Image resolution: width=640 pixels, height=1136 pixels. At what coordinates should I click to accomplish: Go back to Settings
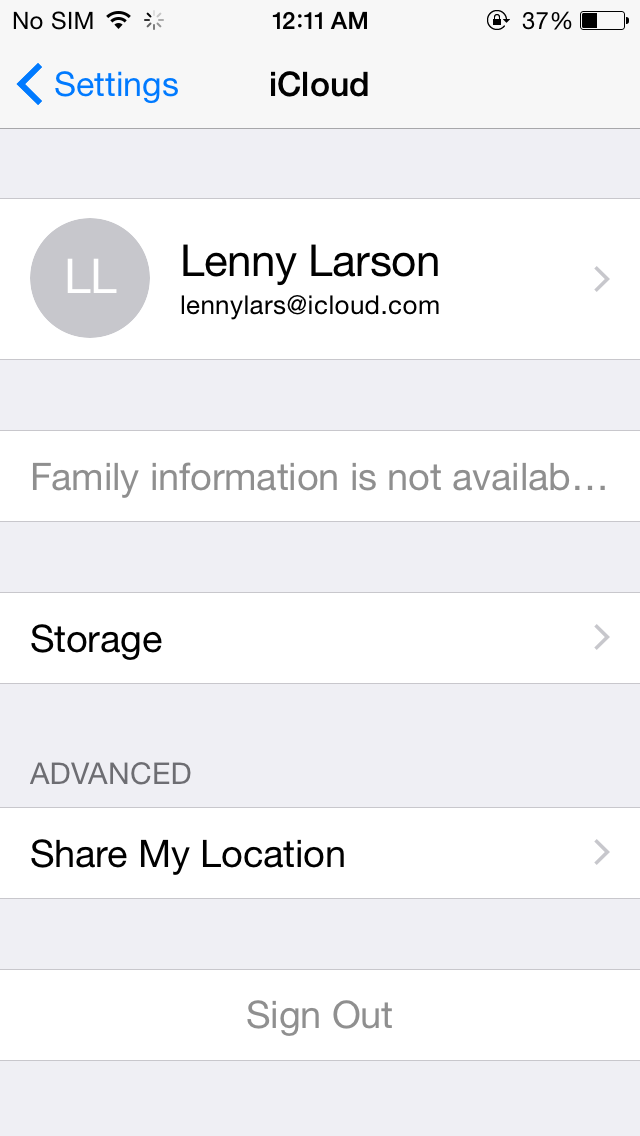[97, 85]
